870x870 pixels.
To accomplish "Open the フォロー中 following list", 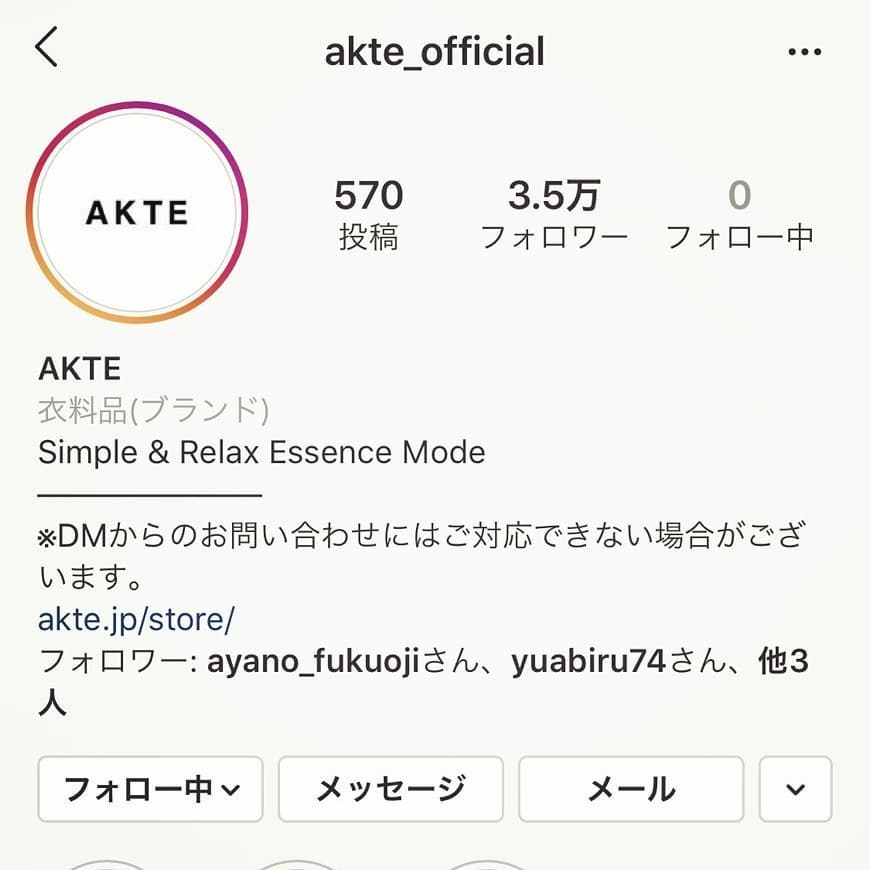I will click(739, 215).
